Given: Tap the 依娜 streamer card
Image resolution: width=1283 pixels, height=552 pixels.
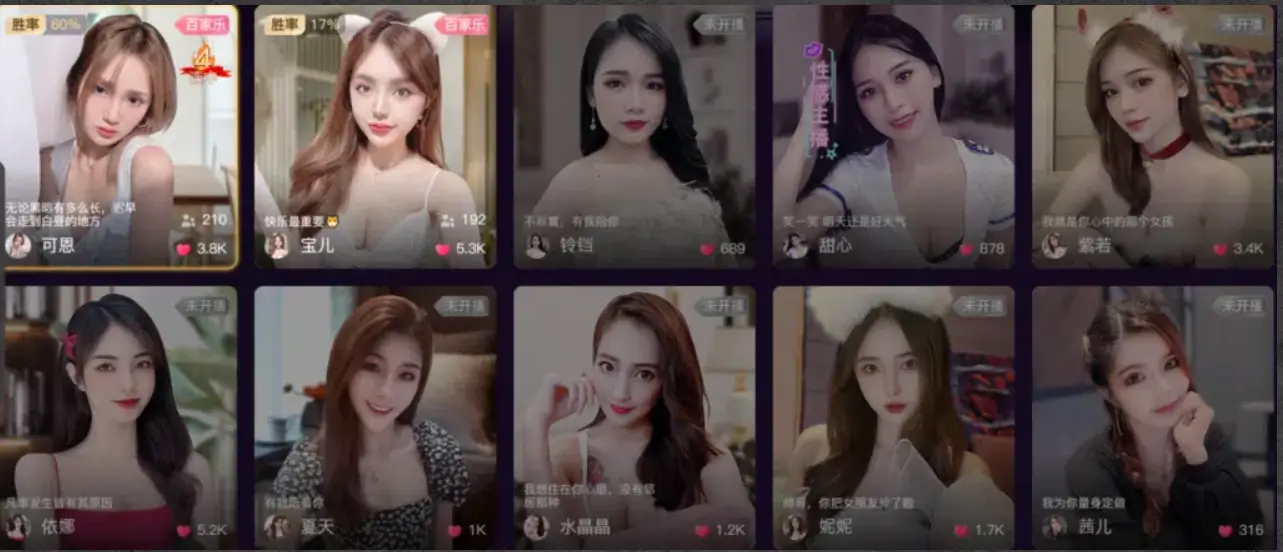Looking at the screenshot, I should [x=120, y=415].
